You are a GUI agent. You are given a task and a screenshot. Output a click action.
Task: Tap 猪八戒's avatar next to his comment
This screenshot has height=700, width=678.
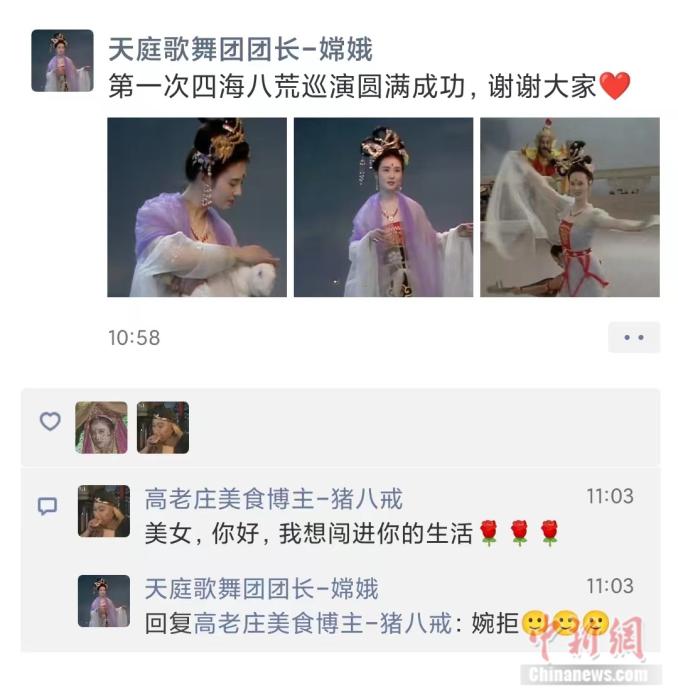click(x=104, y=511)
